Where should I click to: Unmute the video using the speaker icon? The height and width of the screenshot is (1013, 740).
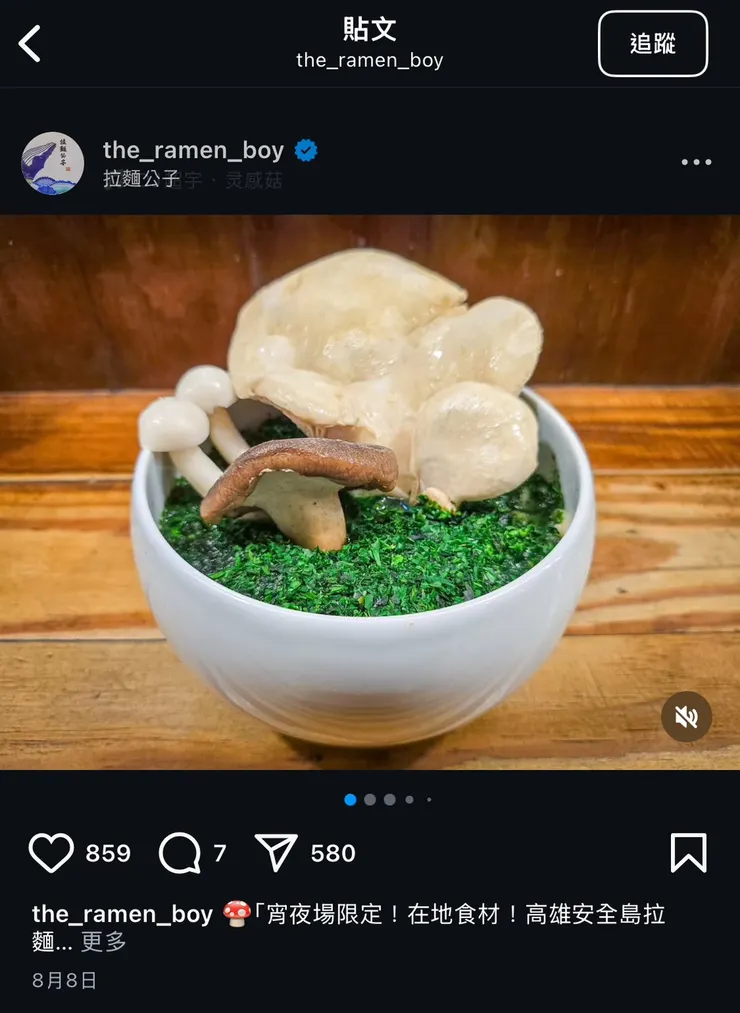(x=686, y=717)
